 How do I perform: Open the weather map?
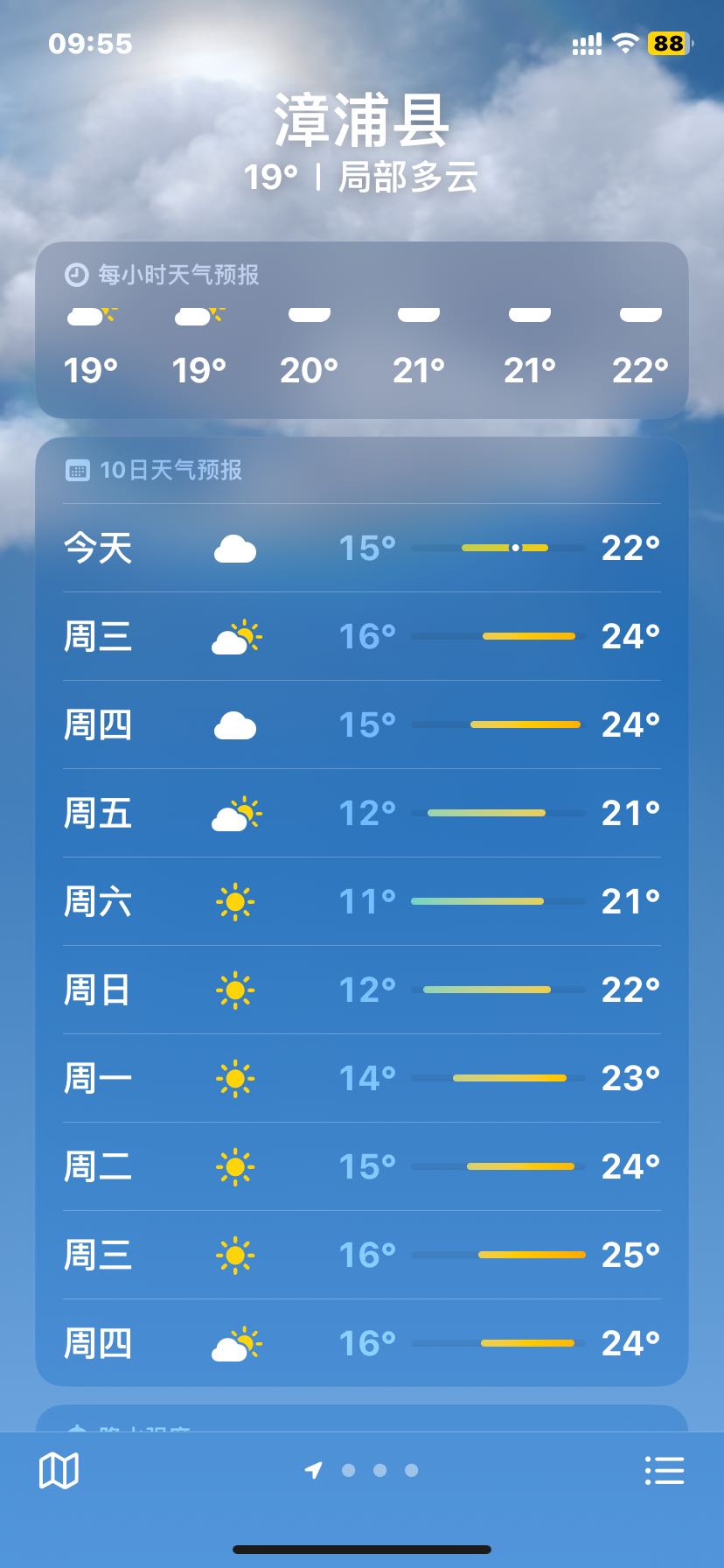59,1470
